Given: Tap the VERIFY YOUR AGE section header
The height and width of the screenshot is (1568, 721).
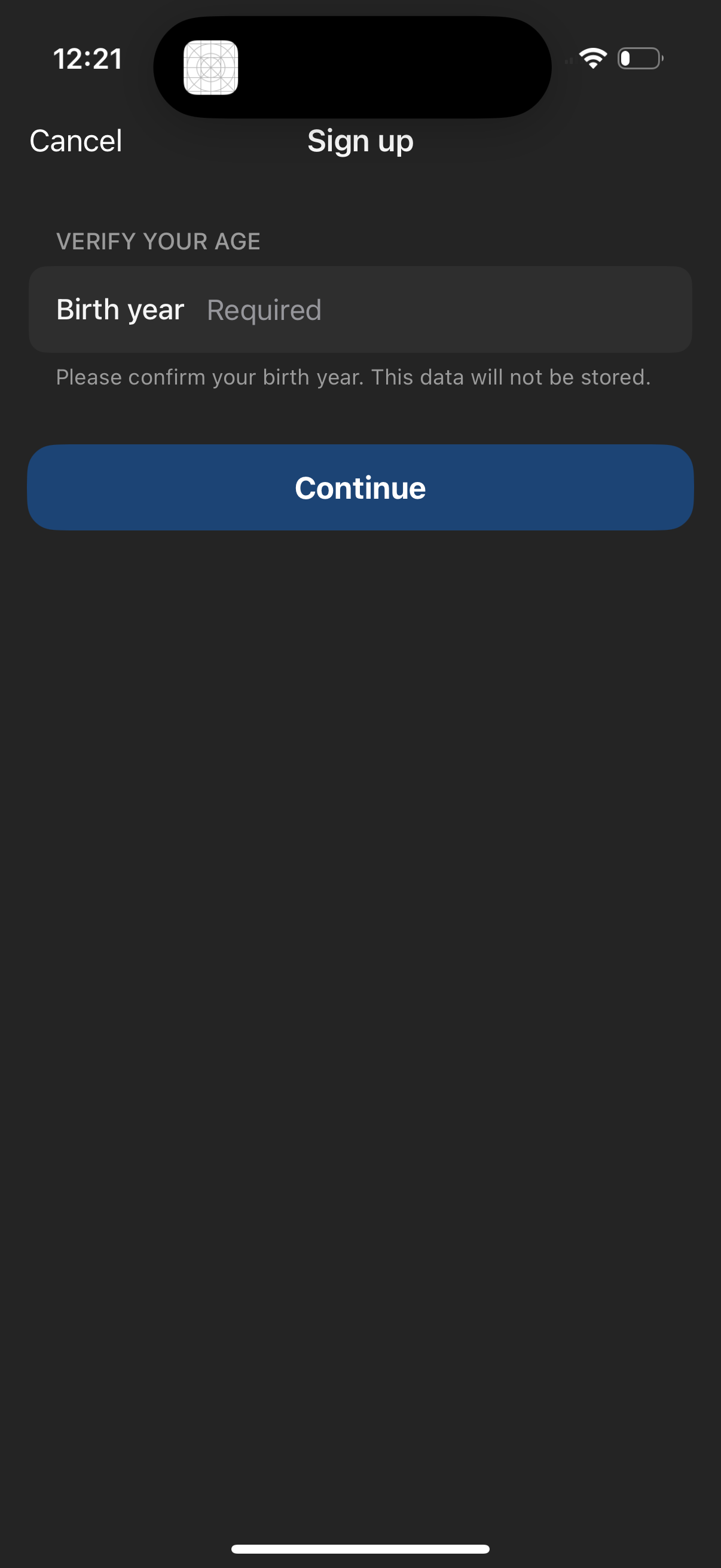Looking at the screenshot, I should coord(160,241).
